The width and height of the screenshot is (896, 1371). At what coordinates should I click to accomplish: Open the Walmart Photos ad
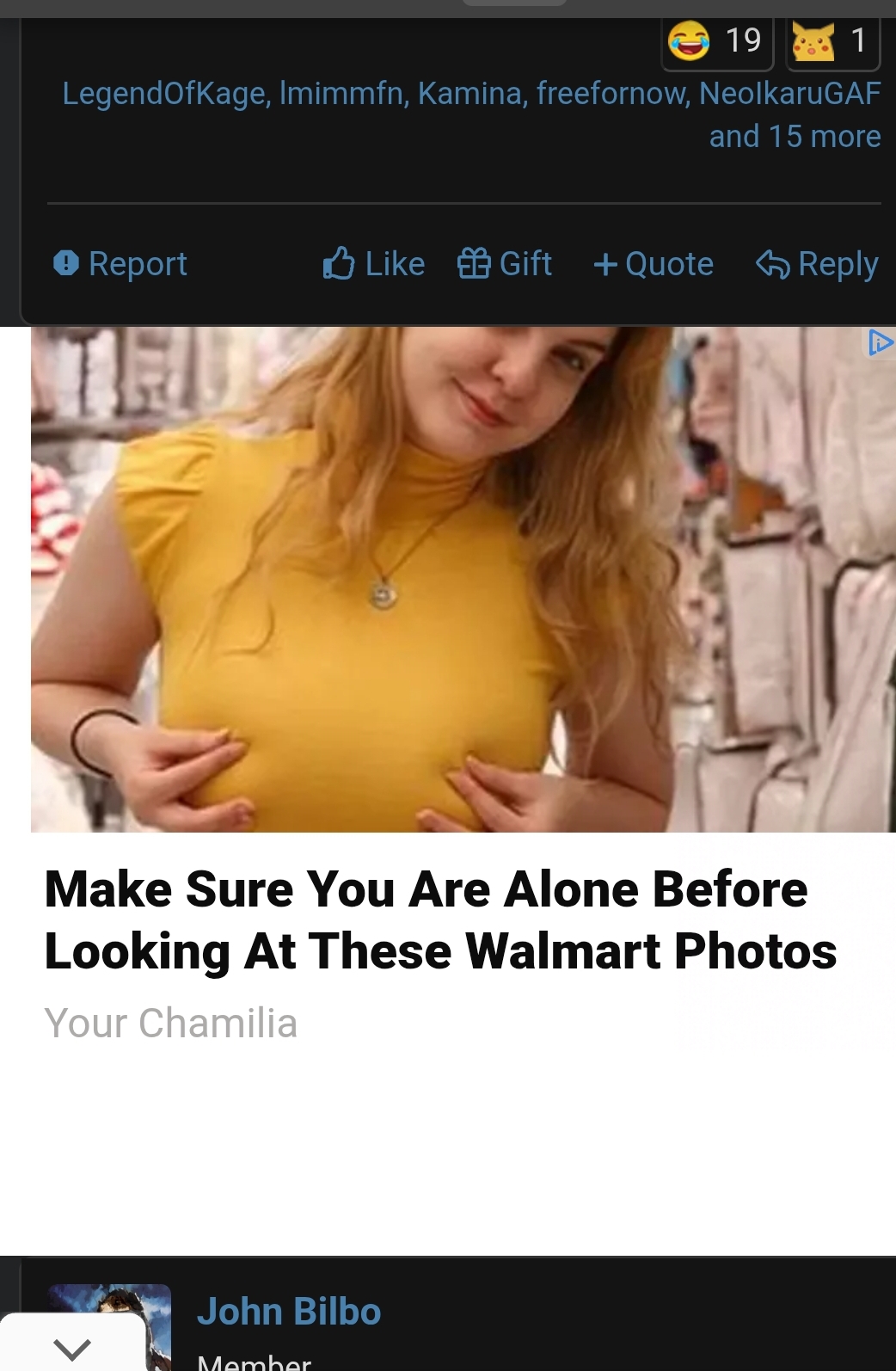(x=439, y=920)
